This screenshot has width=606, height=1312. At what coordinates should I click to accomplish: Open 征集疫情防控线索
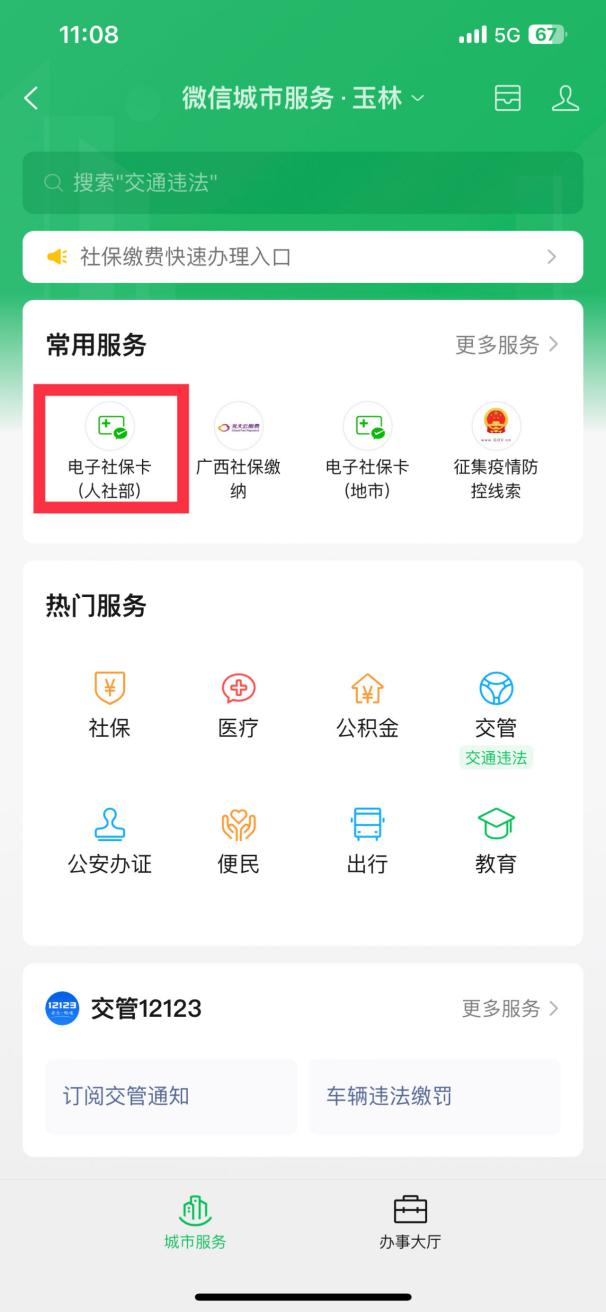pos(496,452)
